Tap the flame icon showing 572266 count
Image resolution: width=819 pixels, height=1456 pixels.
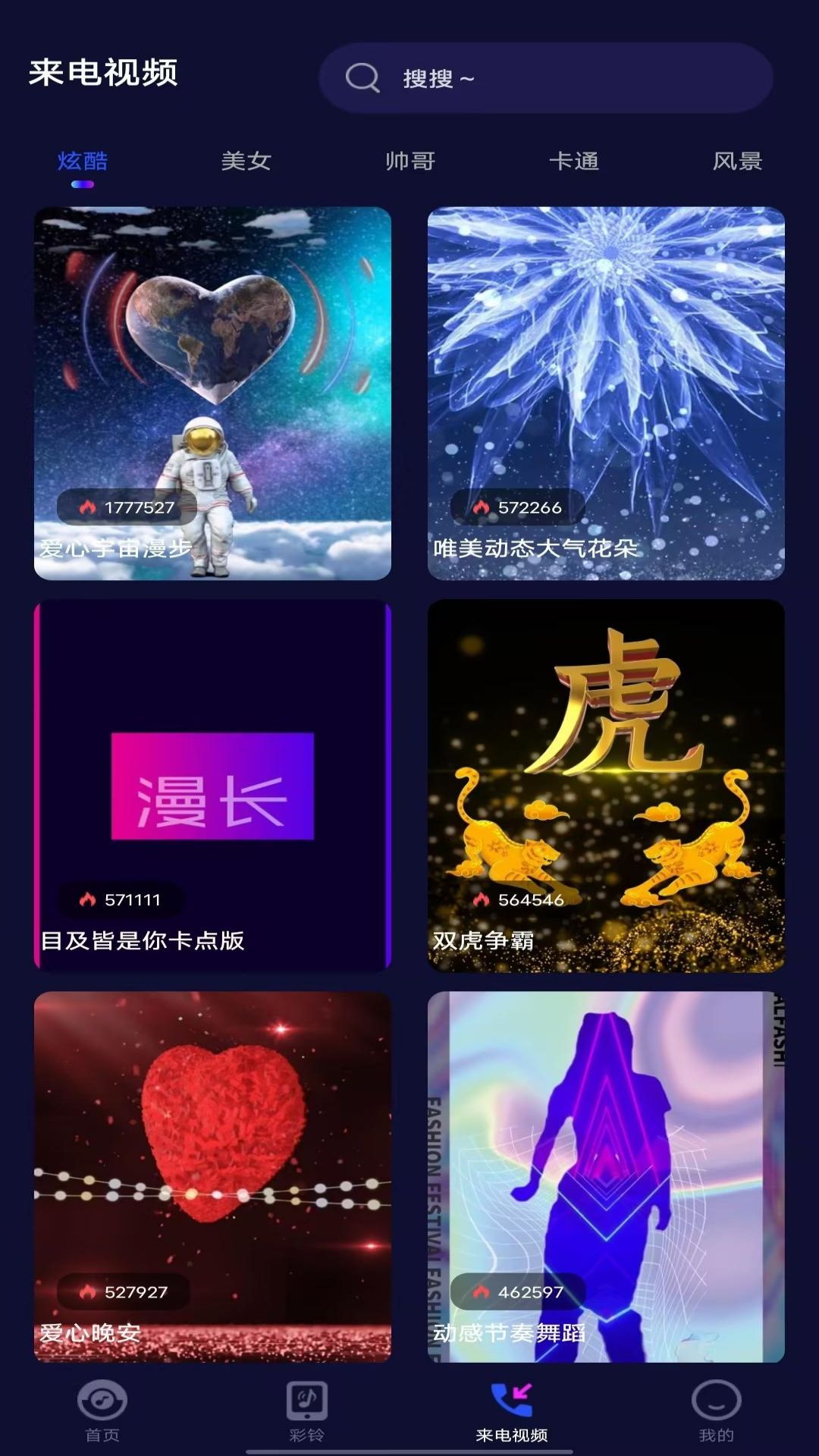[480, 509]
